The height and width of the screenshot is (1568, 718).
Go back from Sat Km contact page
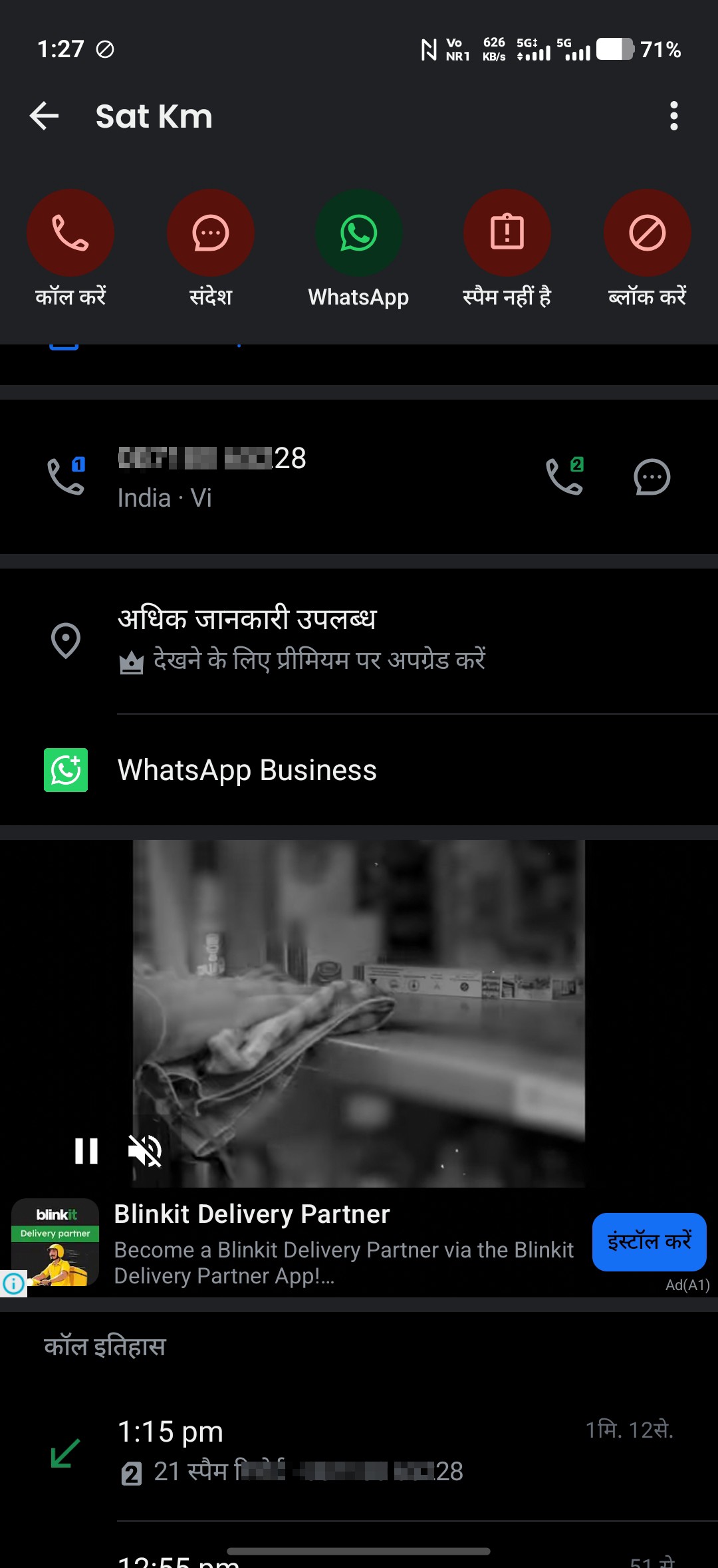click(45, 116)
